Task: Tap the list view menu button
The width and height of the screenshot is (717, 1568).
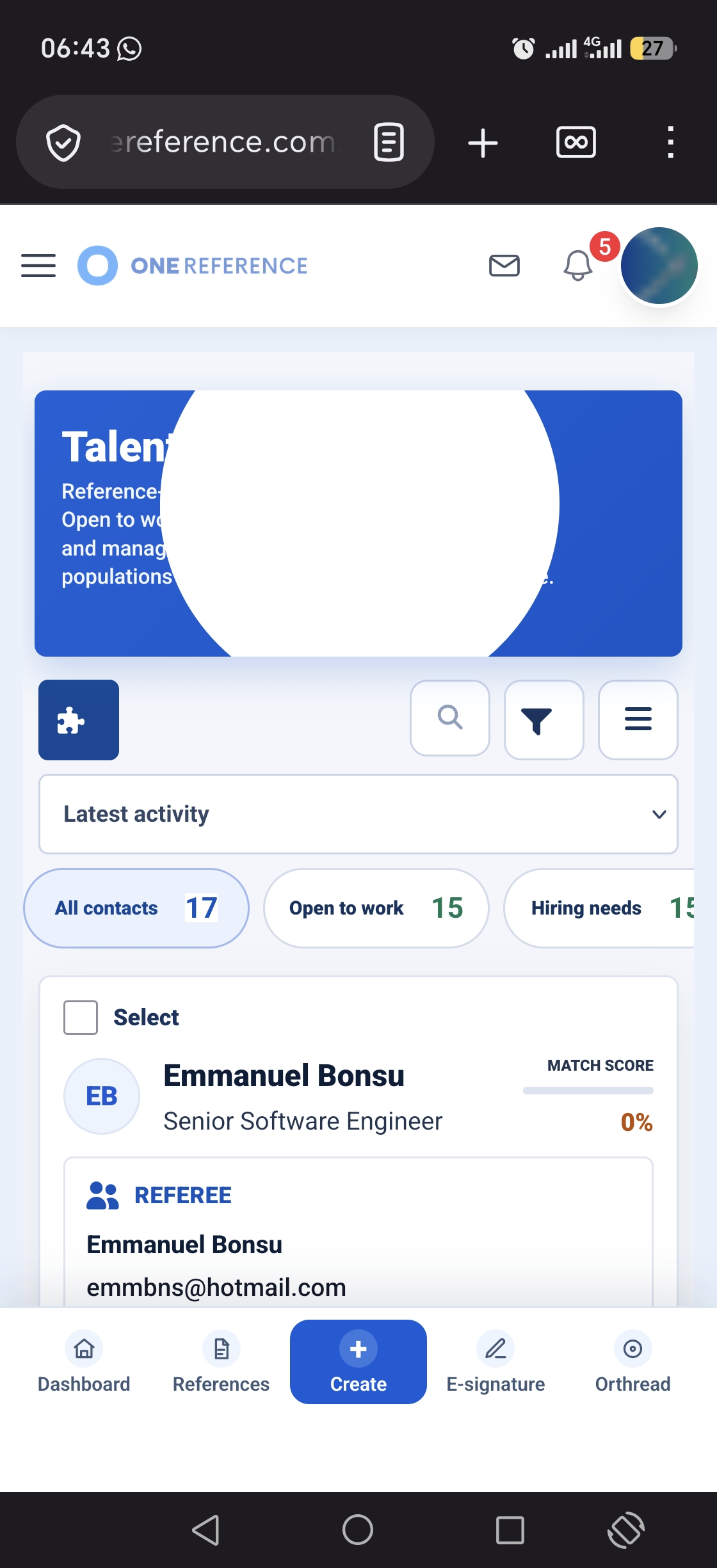Action: 638,720
